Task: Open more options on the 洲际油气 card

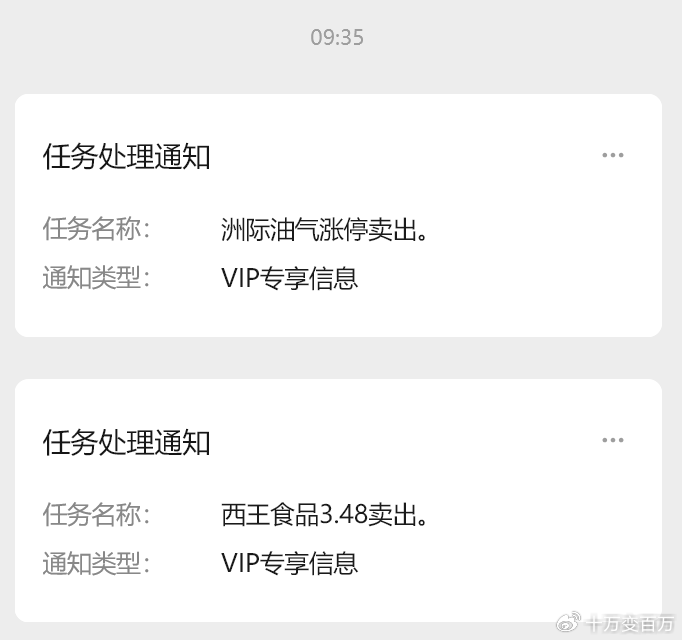Action: coord(613,155)
